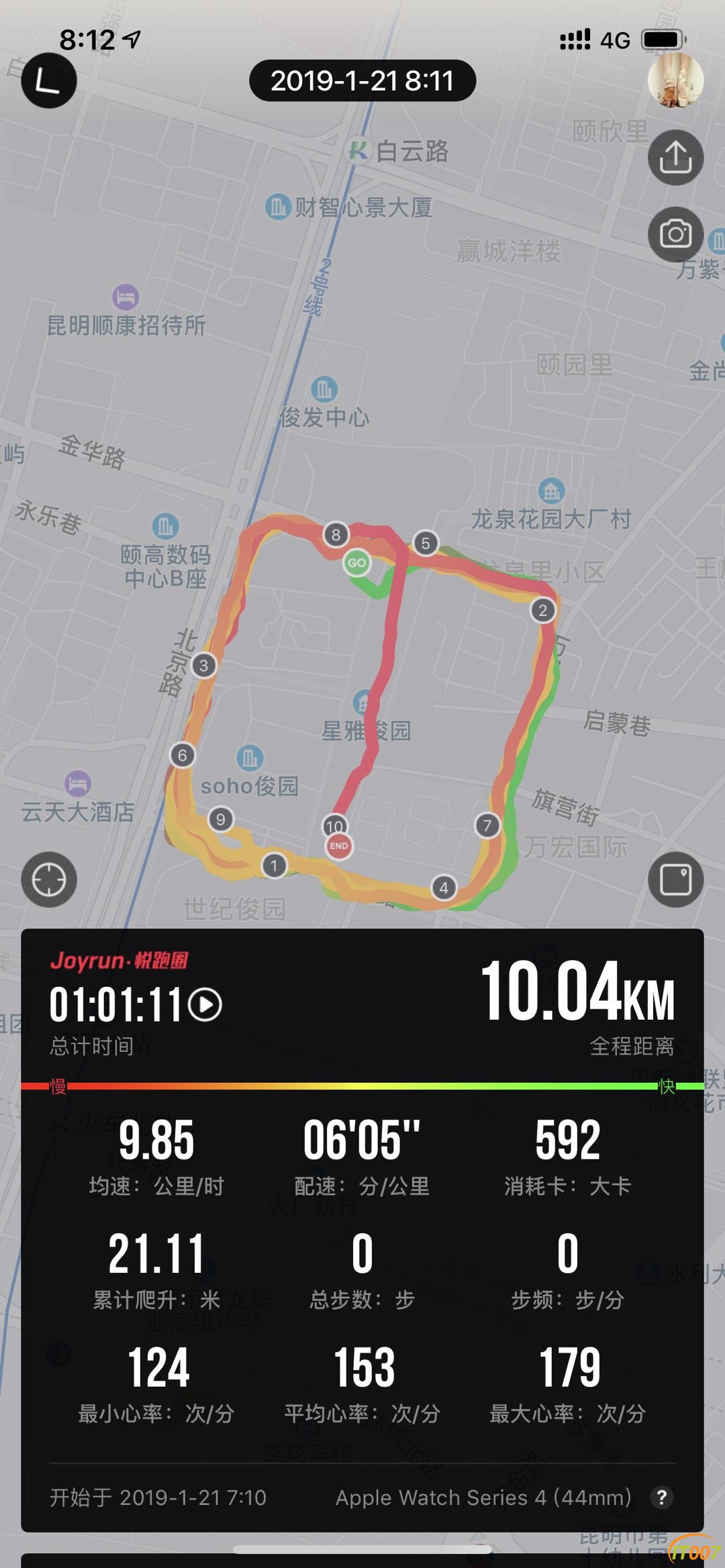The height and width of the screenshot is (1568, 725).
Task: Share this run record
Action: (x=675, y=158)
